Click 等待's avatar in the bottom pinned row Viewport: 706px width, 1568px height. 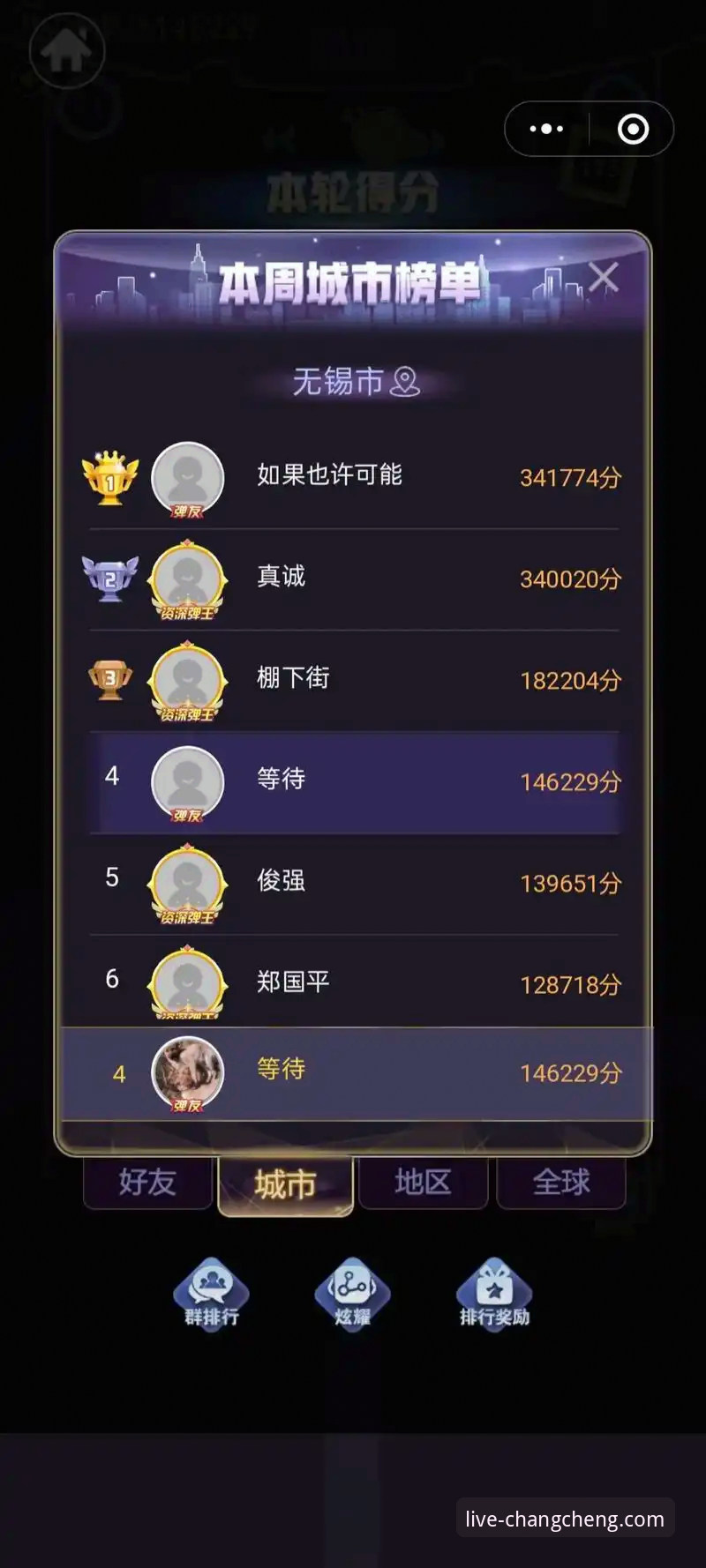click(187, 1071)
